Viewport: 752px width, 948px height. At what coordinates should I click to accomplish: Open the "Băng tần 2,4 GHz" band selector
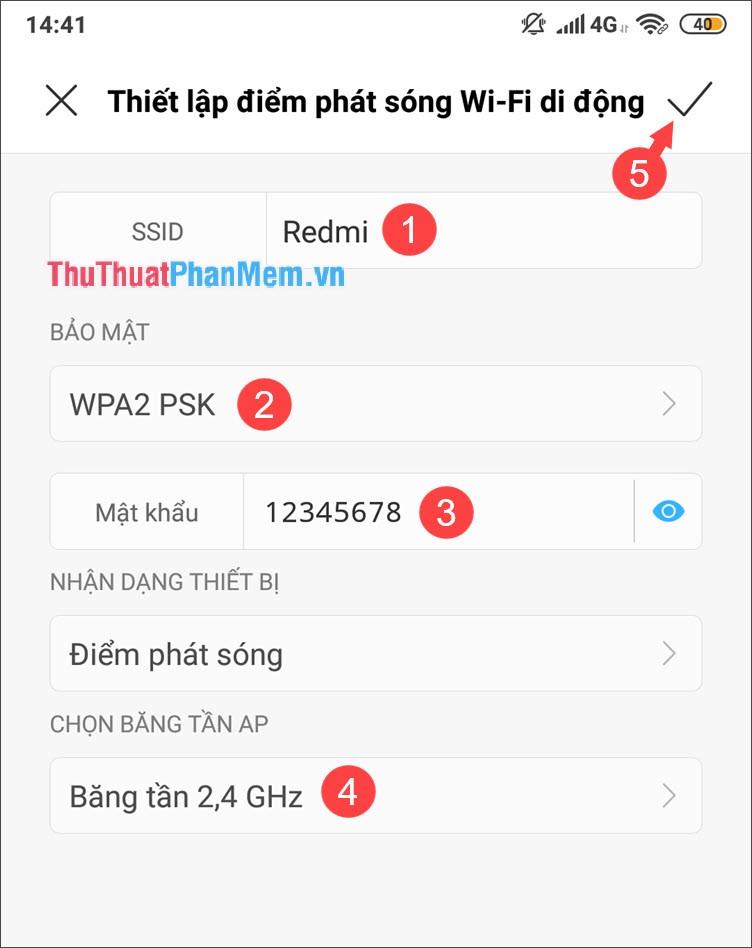coord(376,796)
